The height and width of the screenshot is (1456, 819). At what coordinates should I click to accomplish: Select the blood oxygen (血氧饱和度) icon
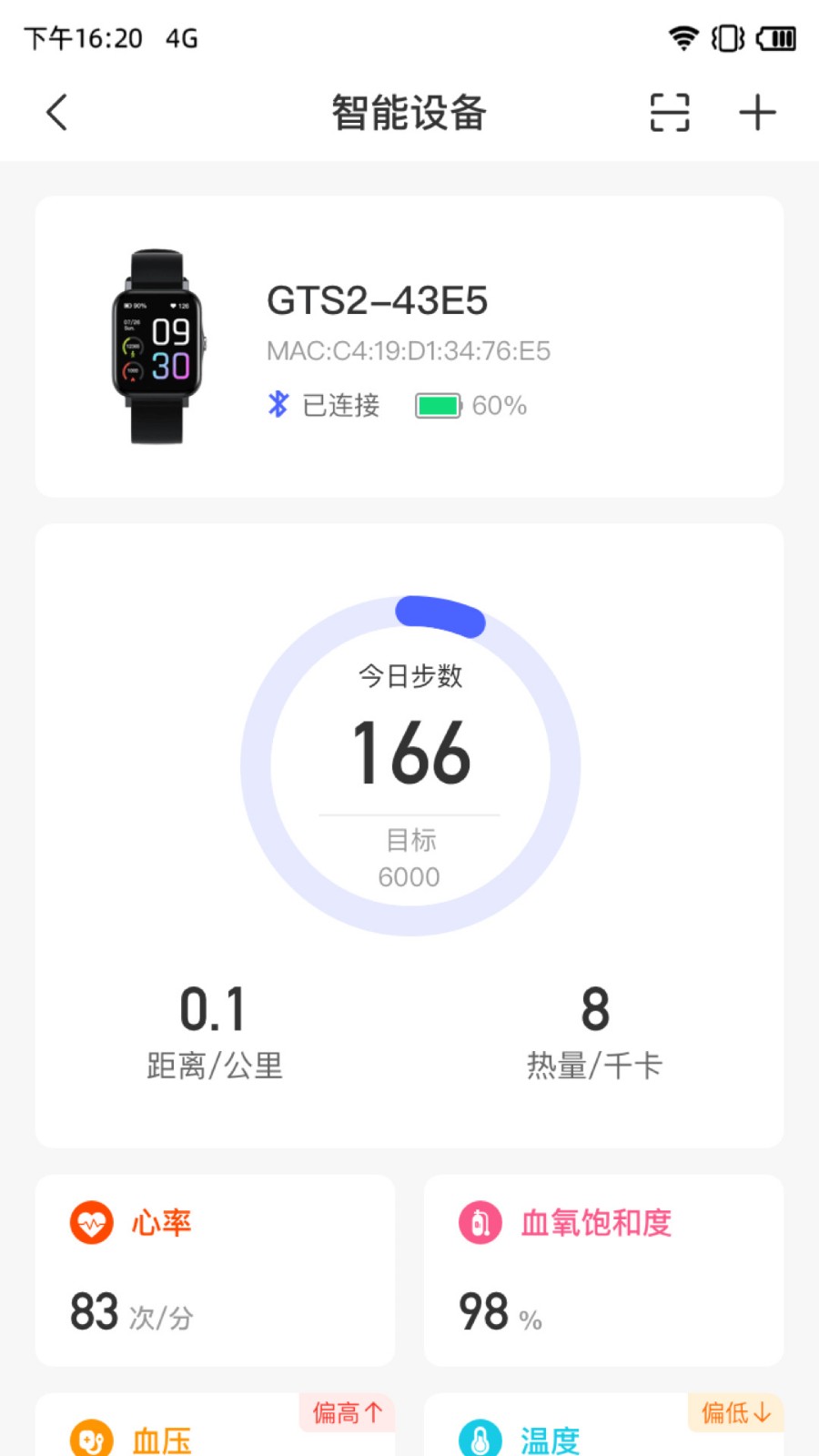[x=479, y=1223]
